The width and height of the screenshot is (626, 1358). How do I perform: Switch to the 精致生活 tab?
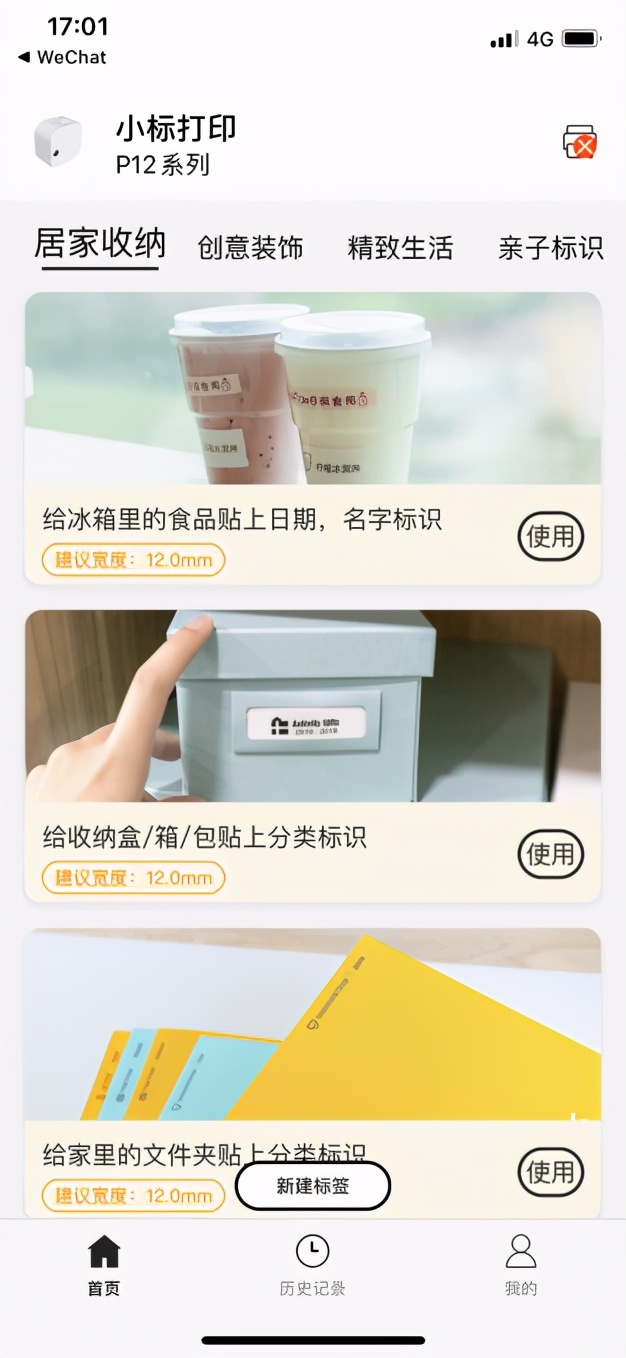400,247
